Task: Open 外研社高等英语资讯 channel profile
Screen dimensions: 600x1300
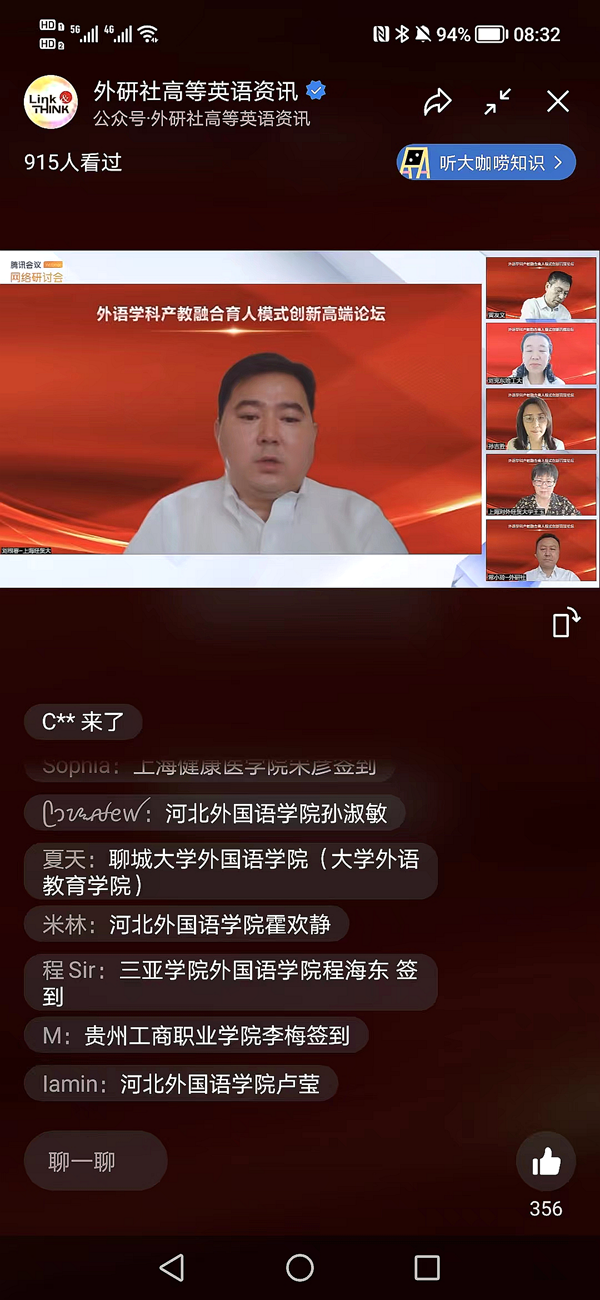Action: 196,93
